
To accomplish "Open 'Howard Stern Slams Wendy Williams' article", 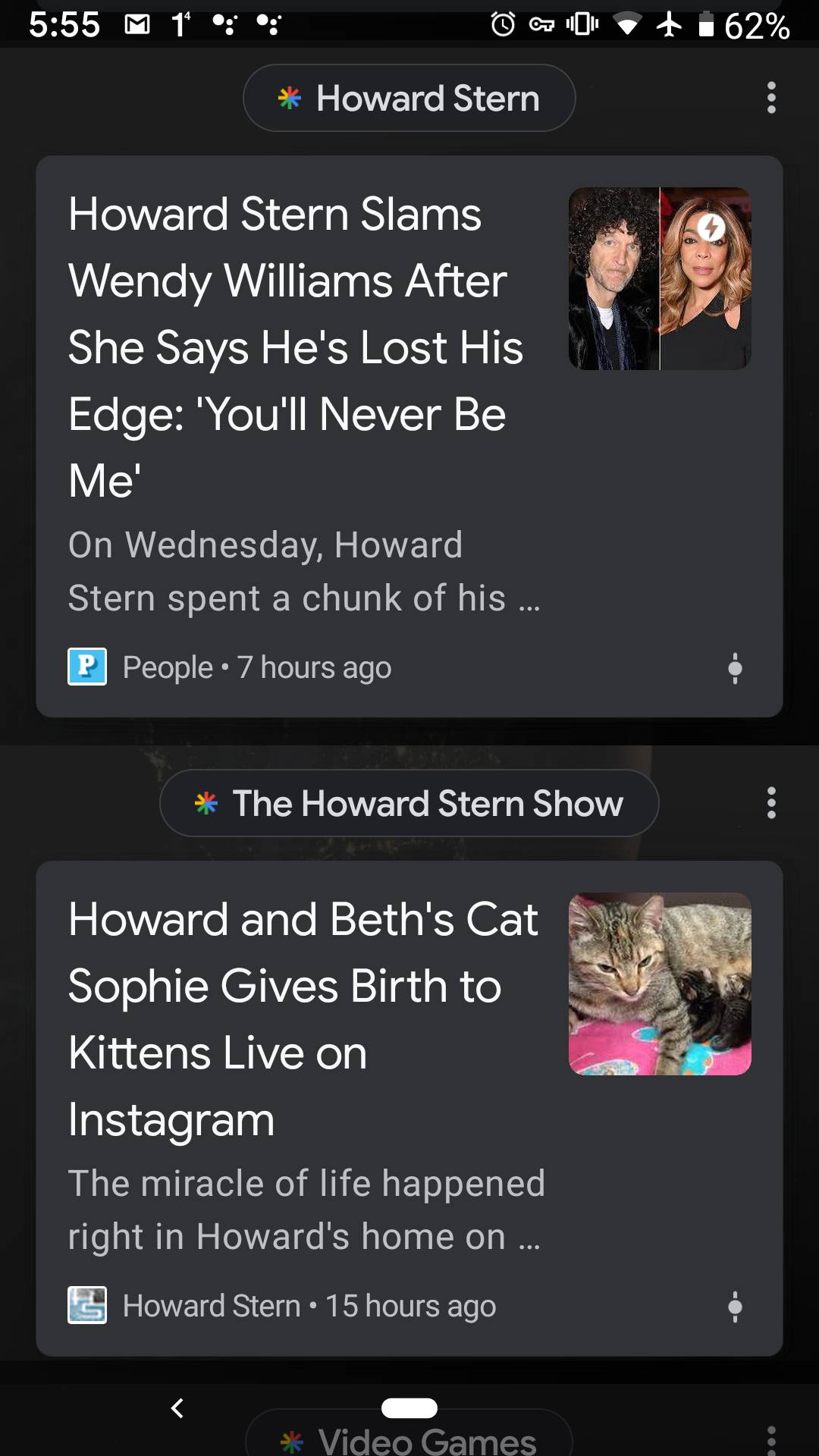I will point(296,345).
